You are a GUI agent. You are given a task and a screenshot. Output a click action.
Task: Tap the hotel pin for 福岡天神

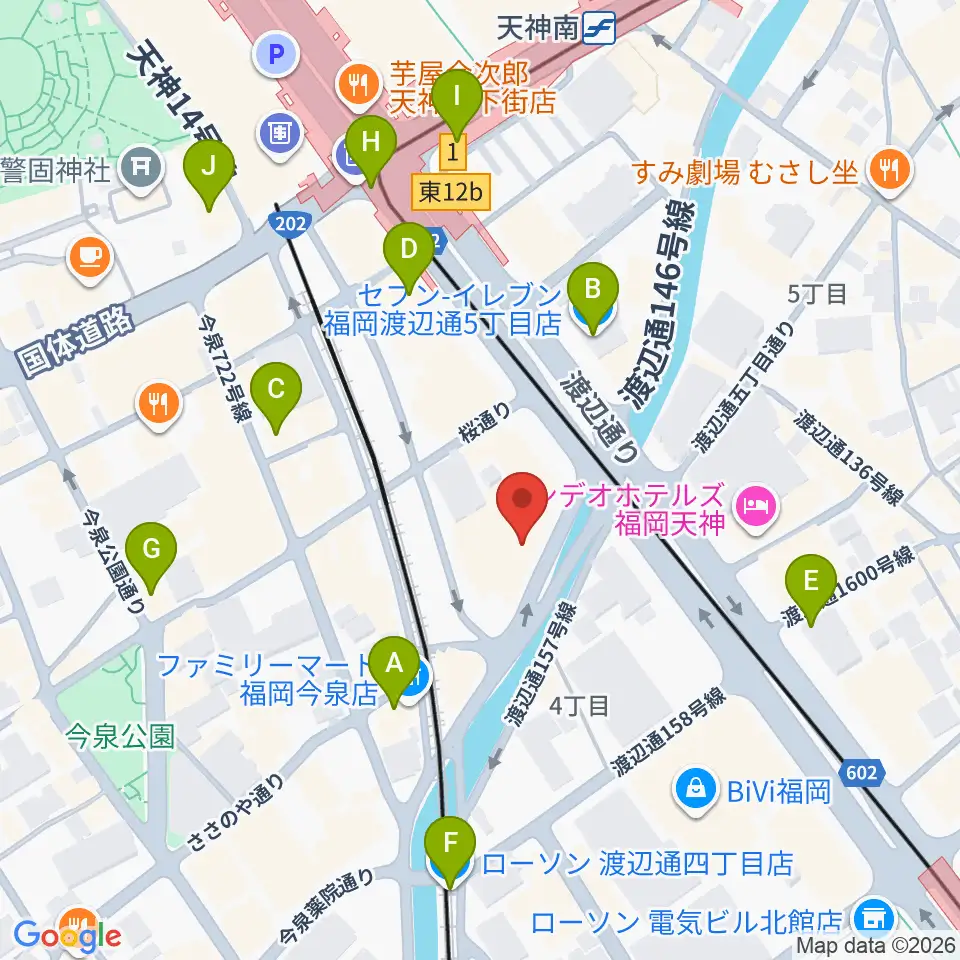[x=759, y=508]
